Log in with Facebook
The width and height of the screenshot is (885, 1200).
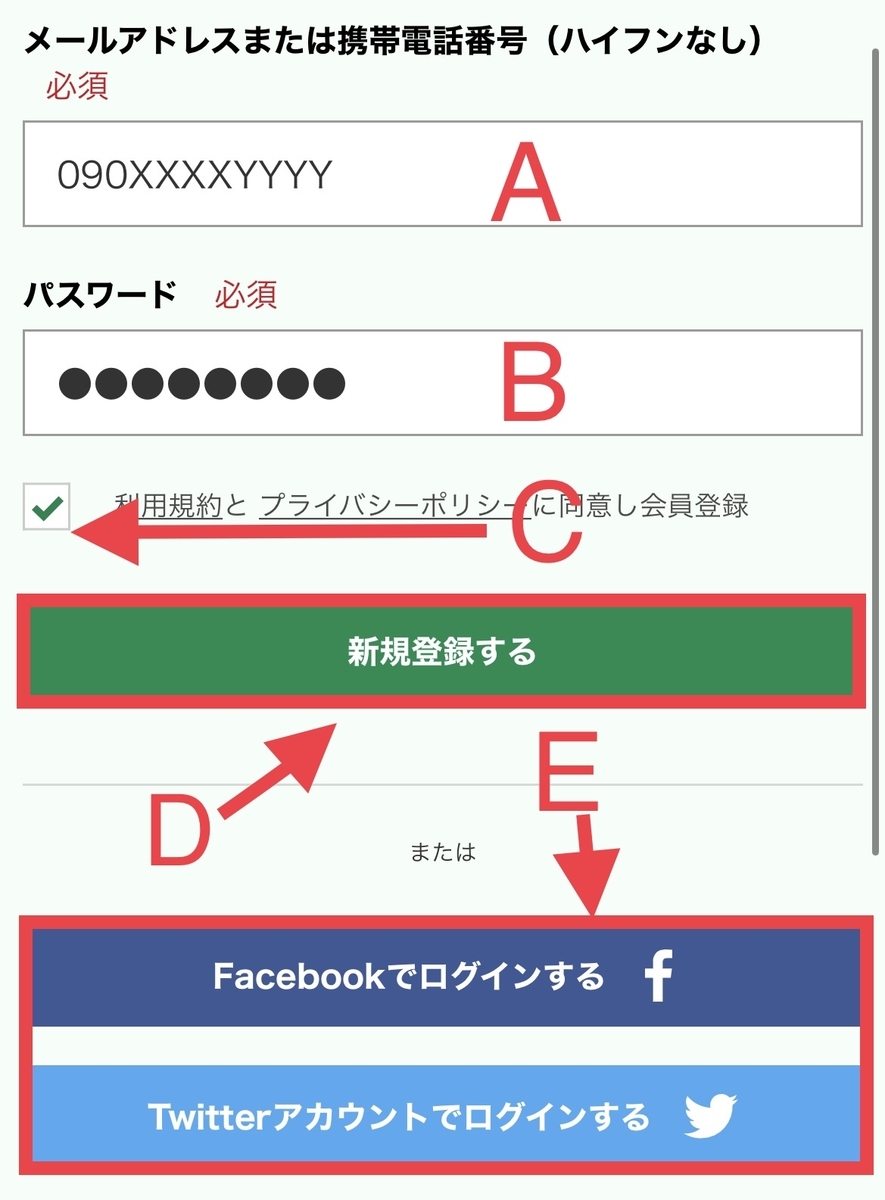point(446,977)
